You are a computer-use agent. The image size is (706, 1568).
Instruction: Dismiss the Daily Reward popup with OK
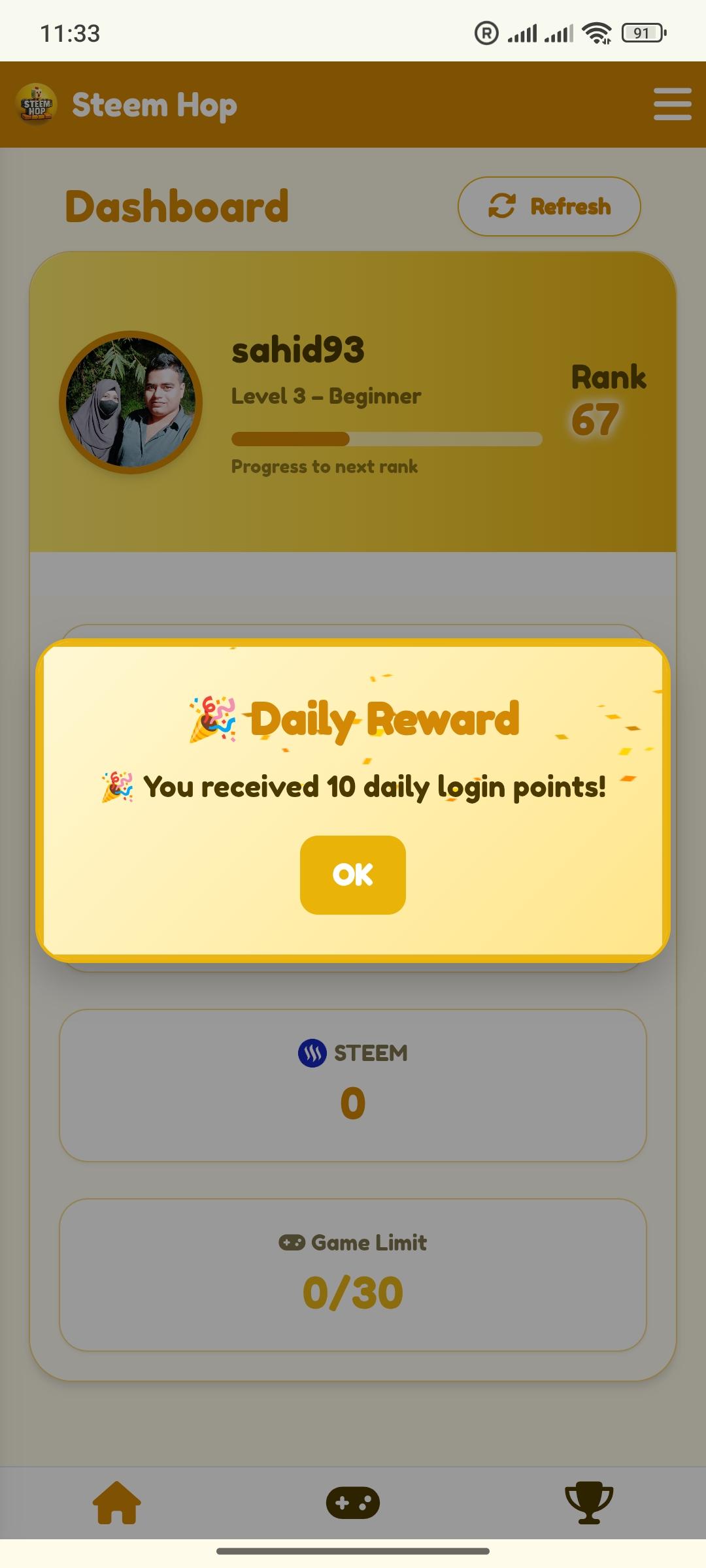353,875
